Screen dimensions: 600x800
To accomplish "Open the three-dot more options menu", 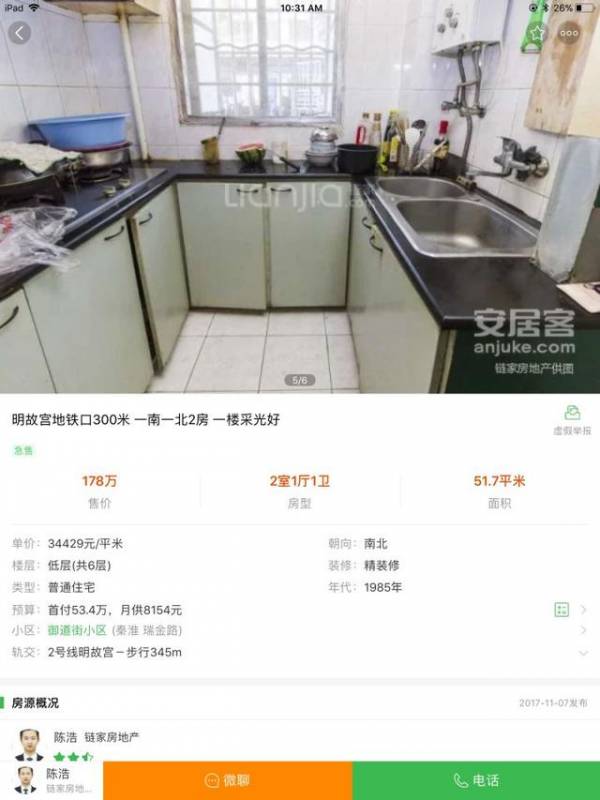I will tap(569, 33).
